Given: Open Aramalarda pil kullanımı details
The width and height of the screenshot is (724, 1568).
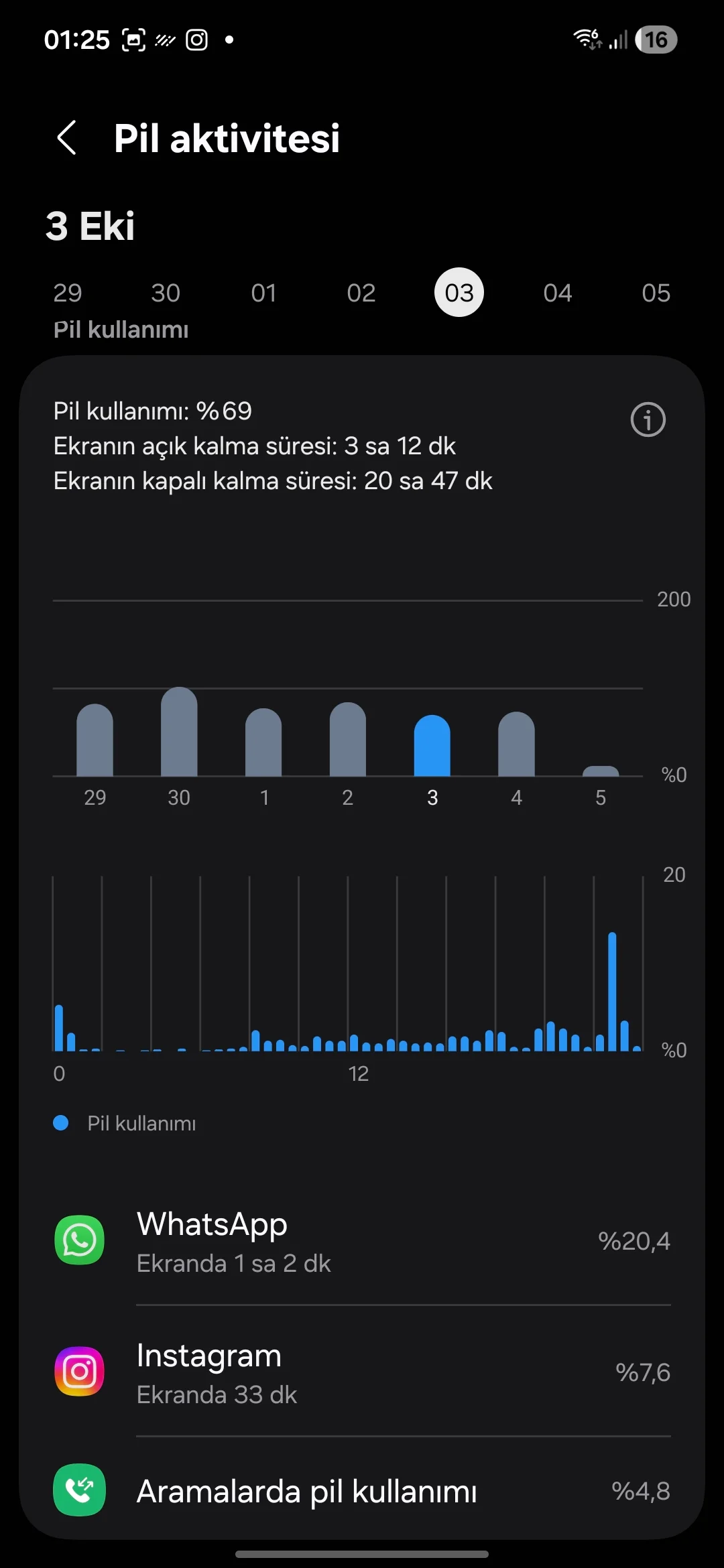Looking at the screenshot, I should tap(362, 1492).
